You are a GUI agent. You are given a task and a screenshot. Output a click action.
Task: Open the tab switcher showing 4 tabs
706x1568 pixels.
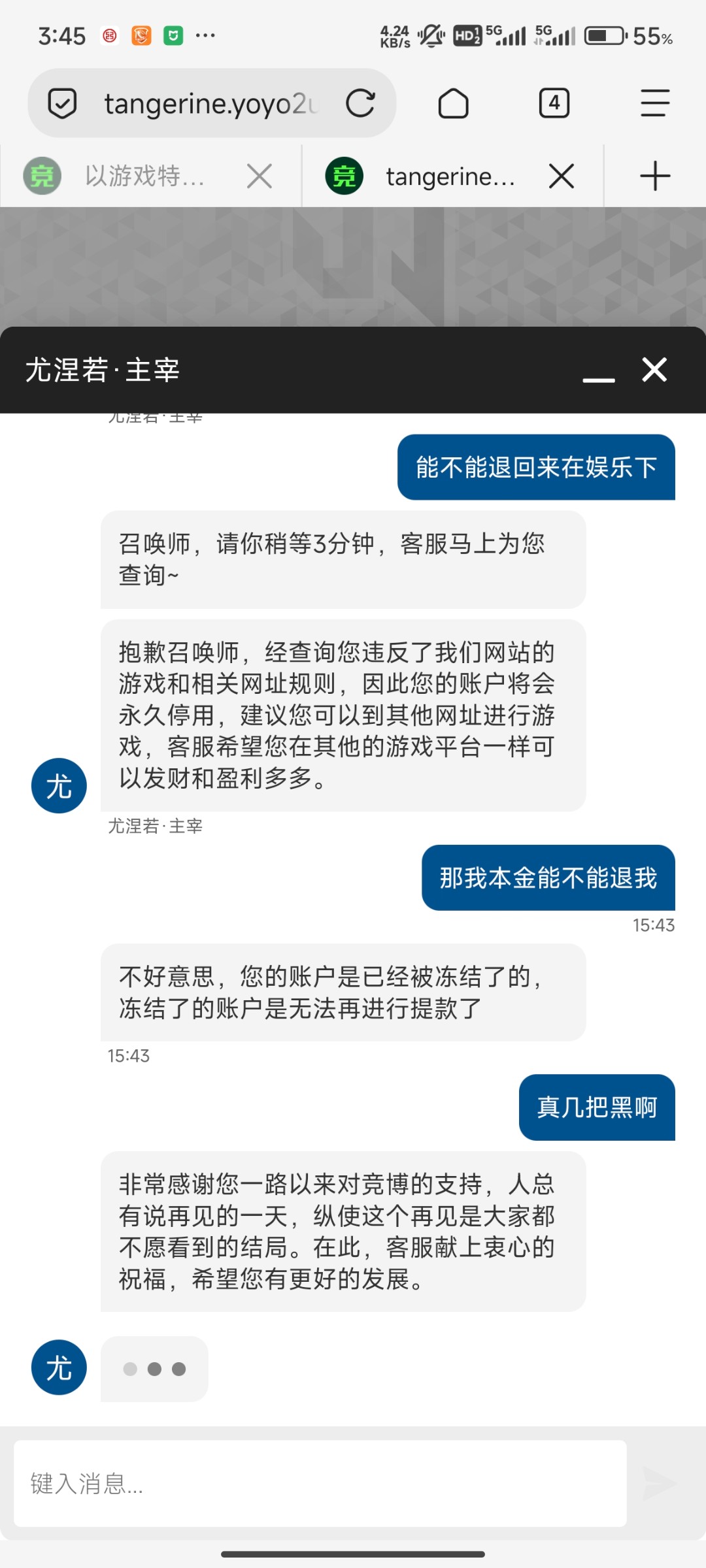point(554,103)
